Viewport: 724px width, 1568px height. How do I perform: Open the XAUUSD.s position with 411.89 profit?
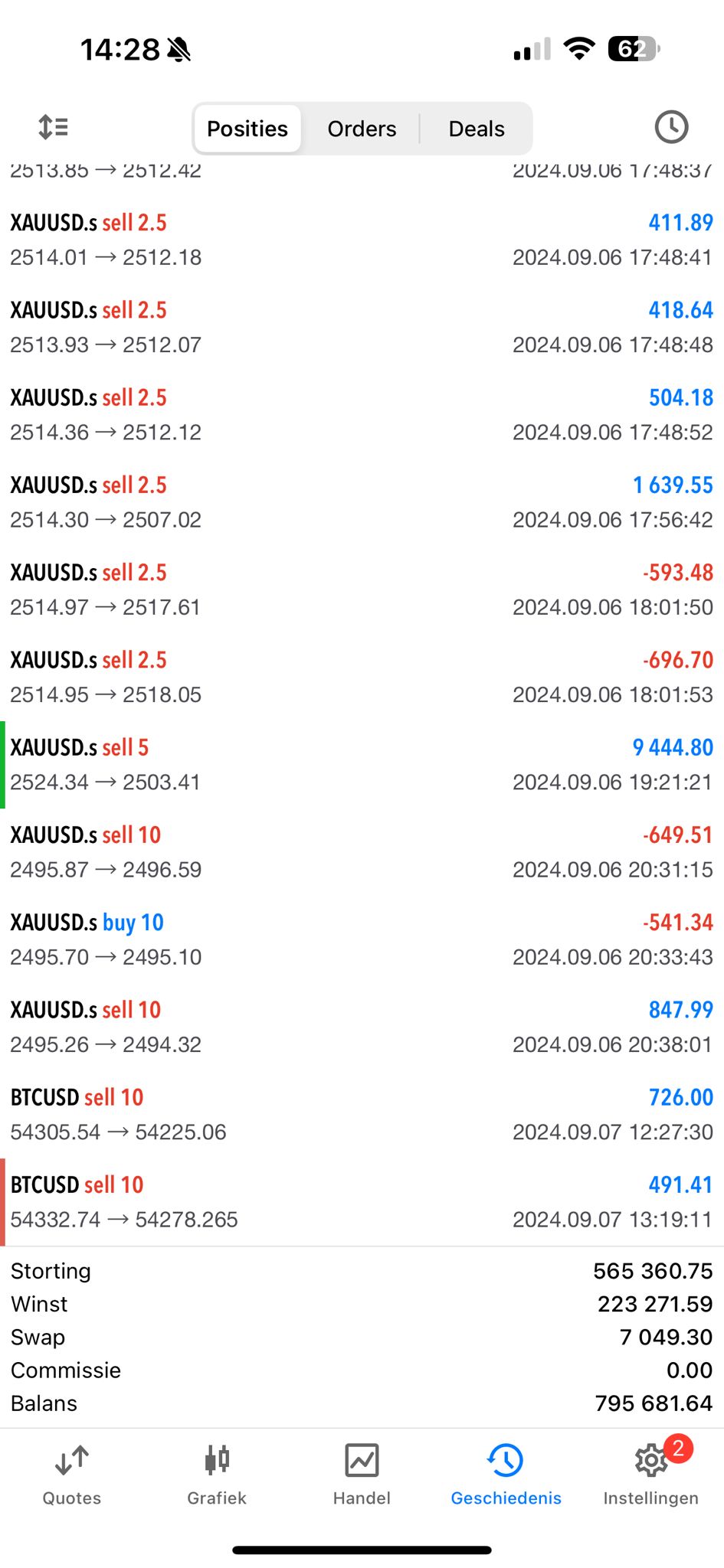(x=362, y=240)
